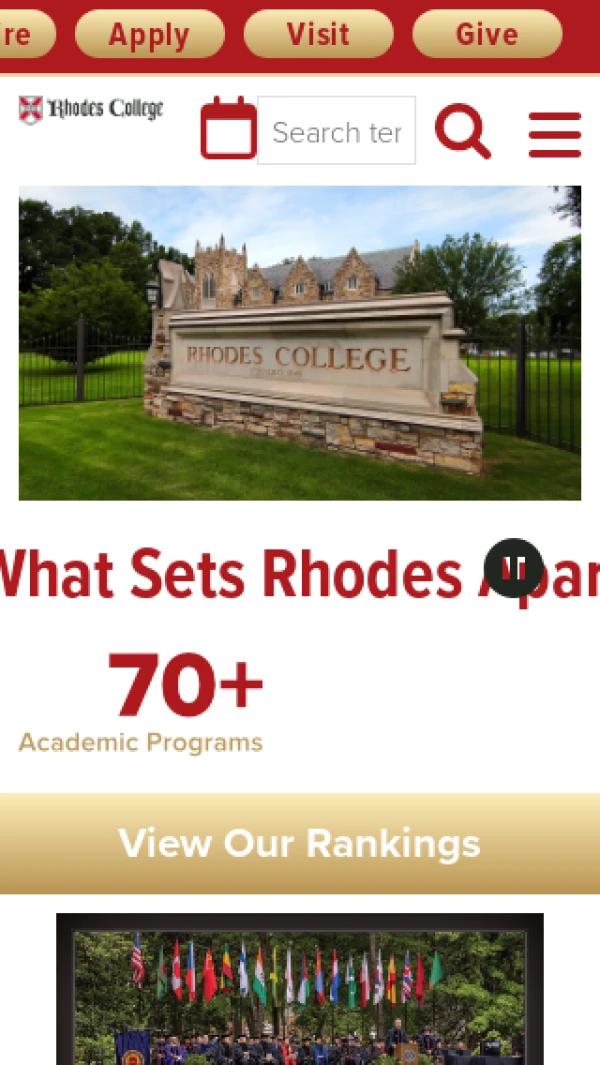Submit search with magnifying glass icon
Viewport: 600px width, 1065px height.
(463, 131)
